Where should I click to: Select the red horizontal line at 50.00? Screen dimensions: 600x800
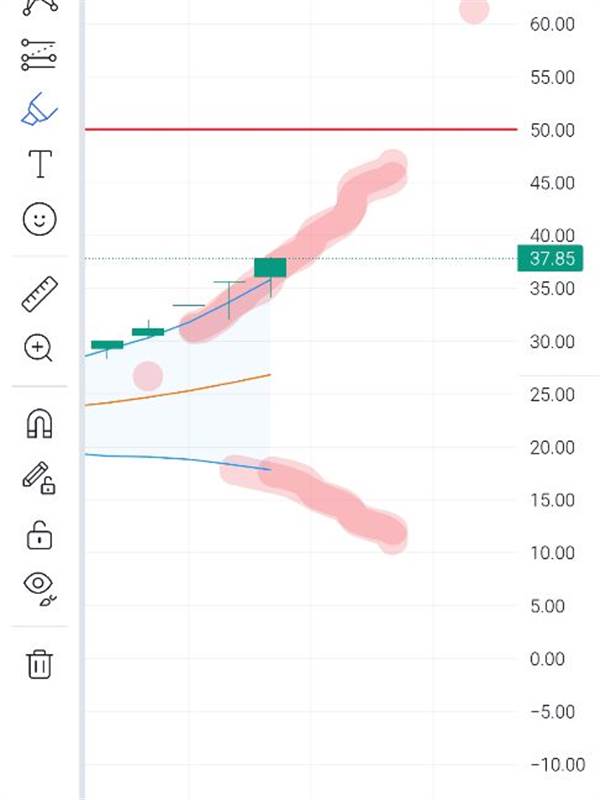(301, 130)
